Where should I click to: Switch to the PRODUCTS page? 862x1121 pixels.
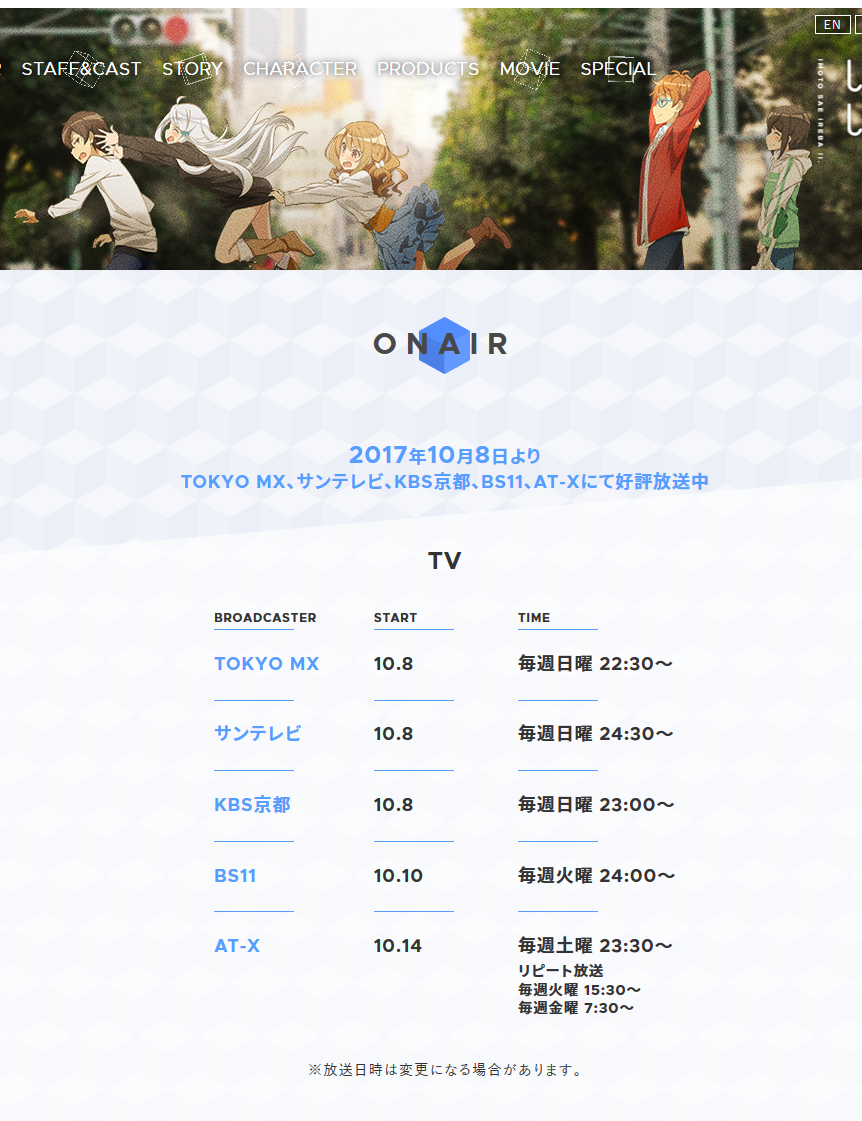428,69
